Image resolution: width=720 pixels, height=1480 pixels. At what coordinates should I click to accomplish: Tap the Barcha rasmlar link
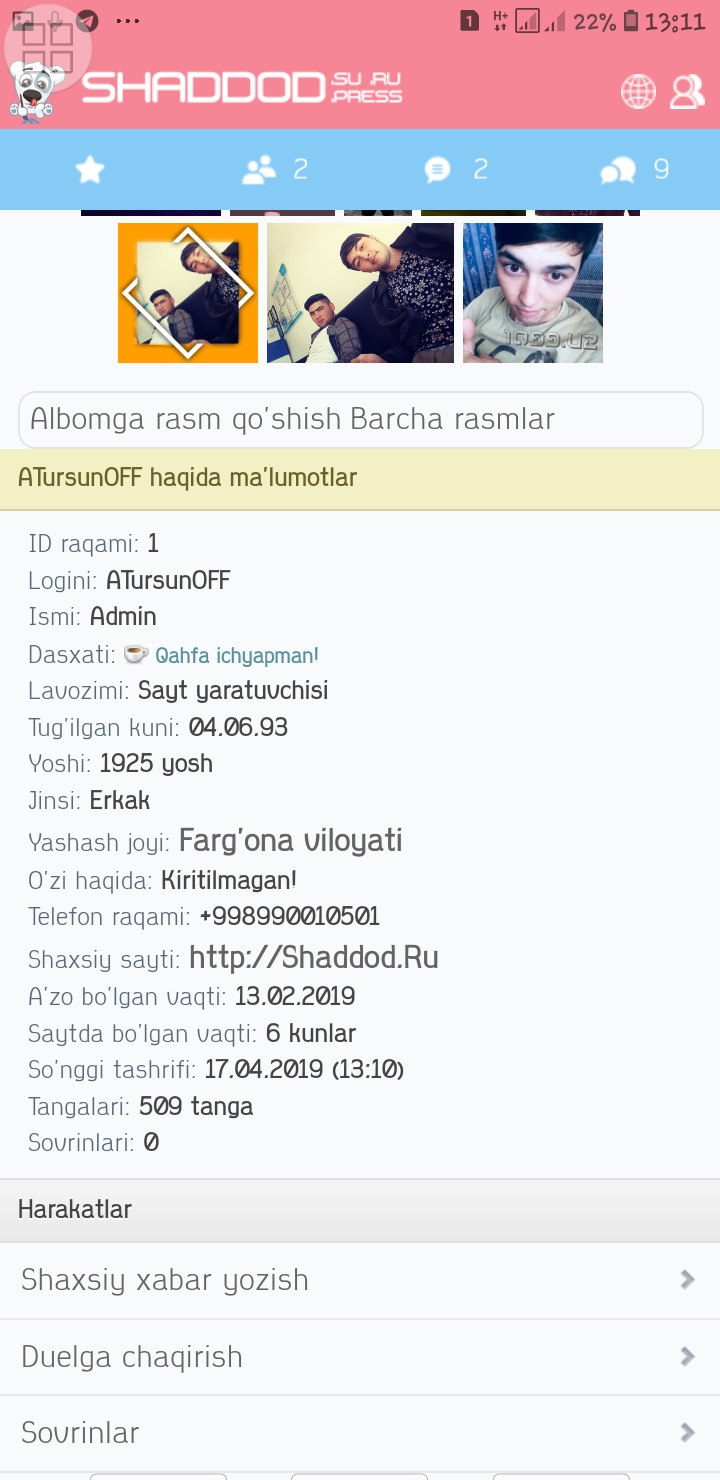coord(453,419)
